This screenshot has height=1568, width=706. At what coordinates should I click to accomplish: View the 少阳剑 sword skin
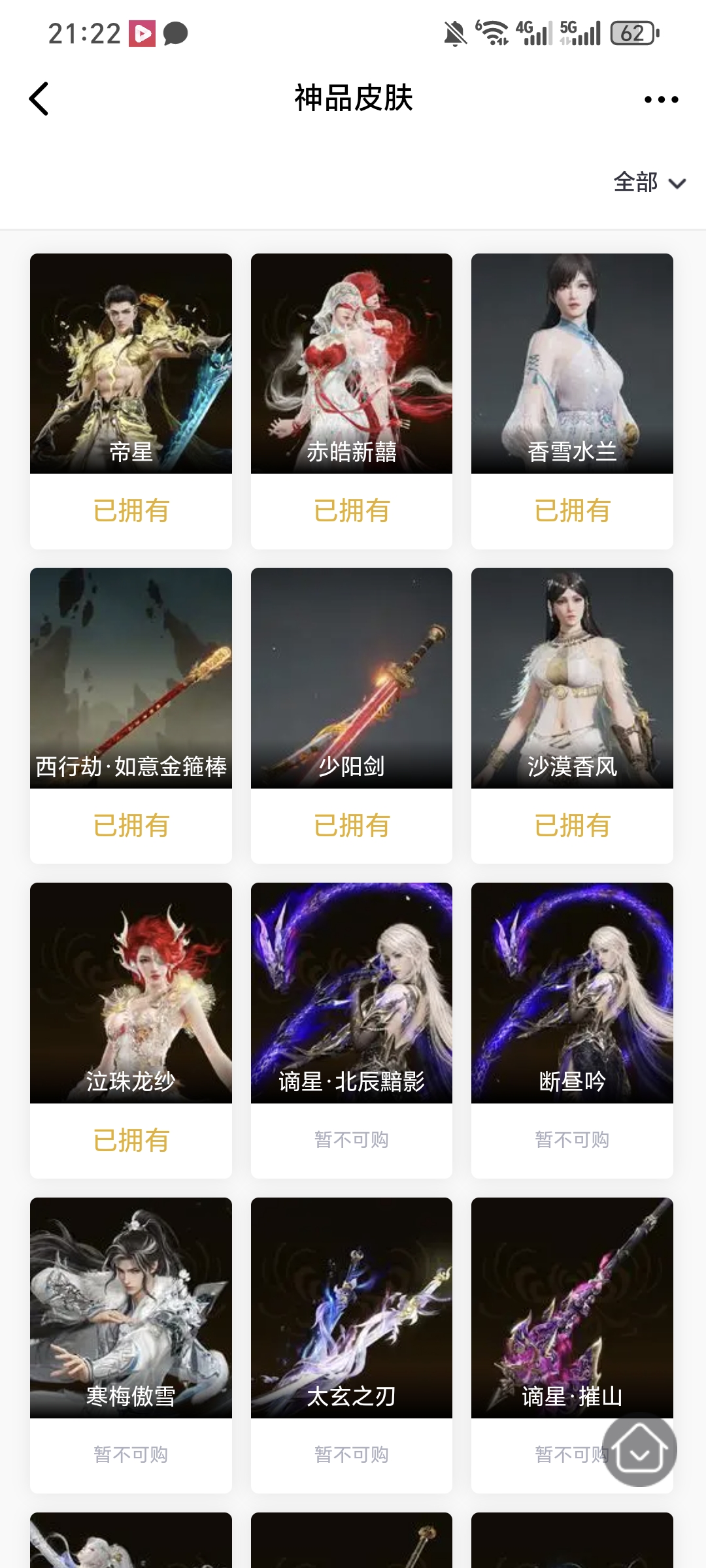352,678
